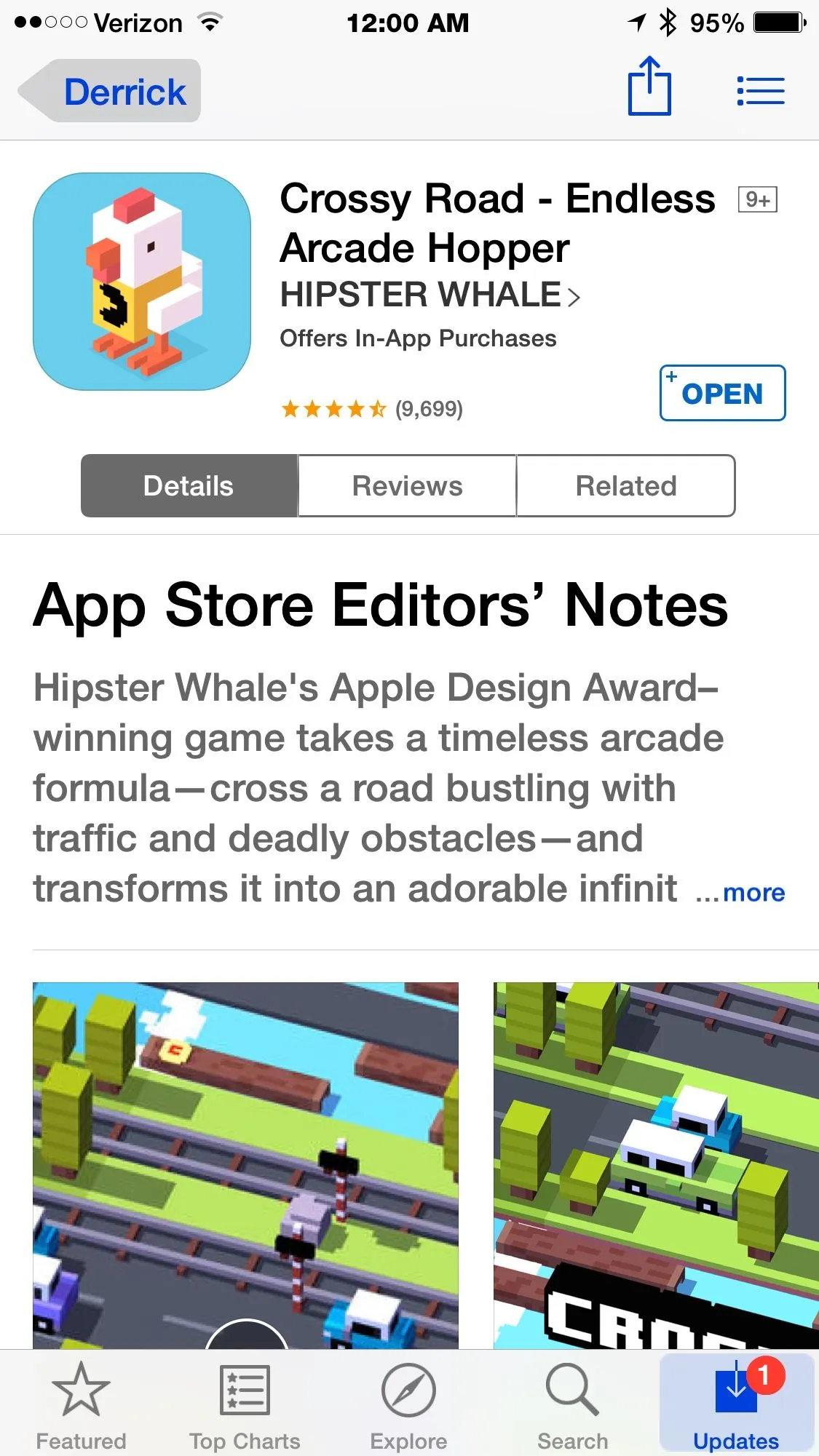Open the Crossy Road app
Viewport: 819px width, 1456px height.
point(721,393)
